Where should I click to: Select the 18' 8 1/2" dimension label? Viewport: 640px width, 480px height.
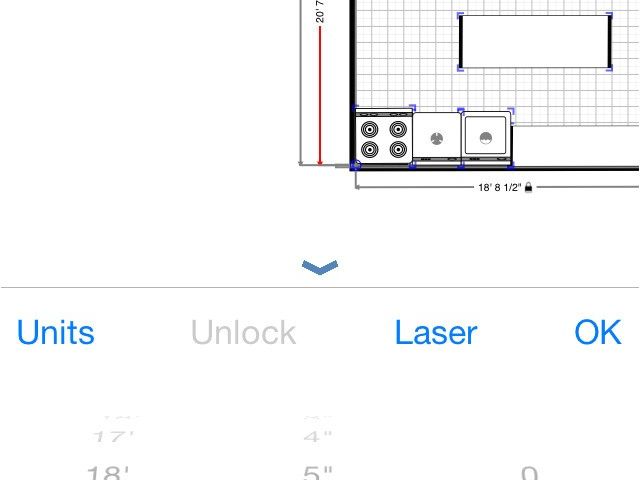tap(499, 186)
